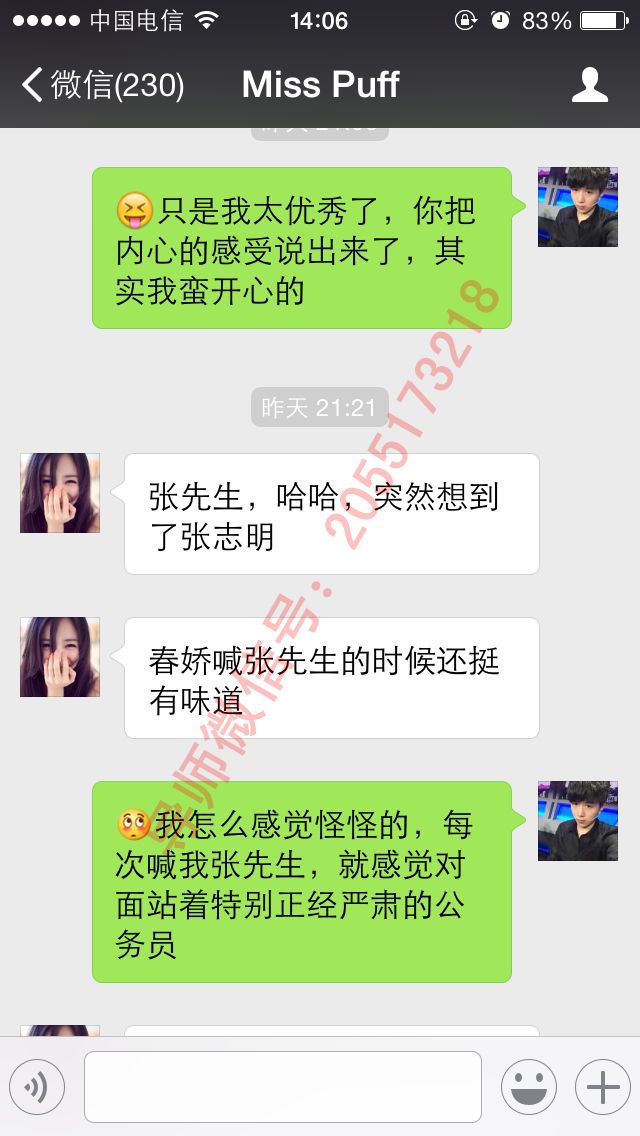Tap Miss Puff's avatar beside the 张志明 message
Image resolution: width=640 pixels, height=1136 pixels.
pos(60,493)
